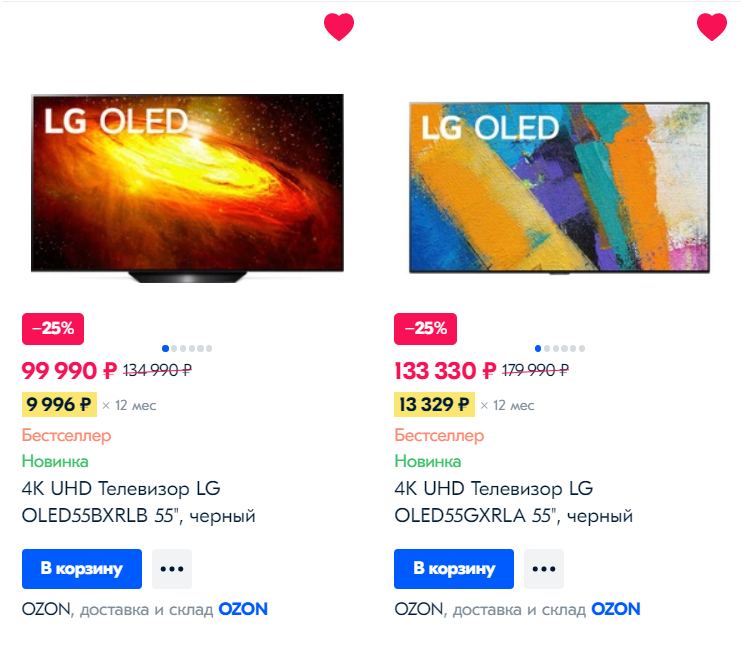
Task: Open the LG OLED55GXRLA product image
Action: (559, 188)
